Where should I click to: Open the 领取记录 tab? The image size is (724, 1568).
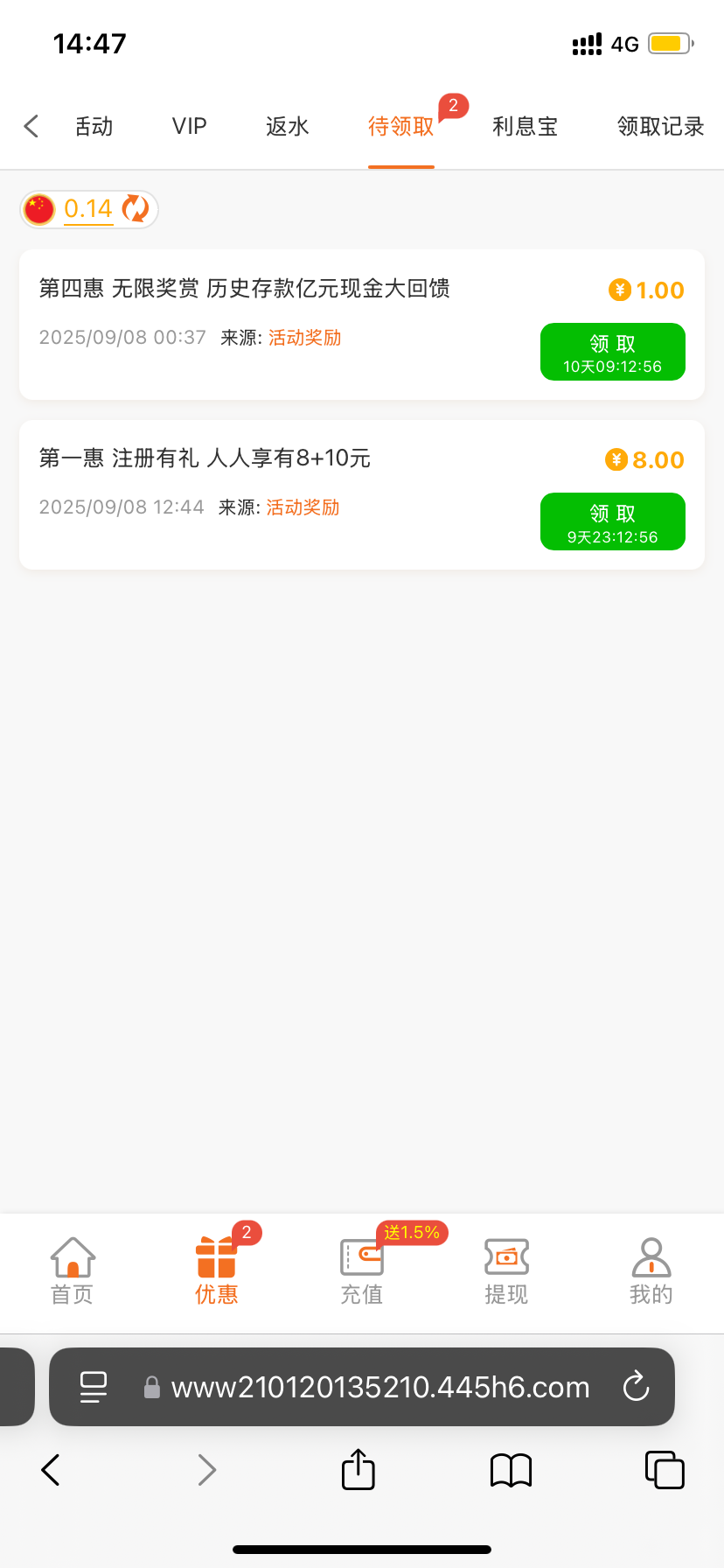658,126
